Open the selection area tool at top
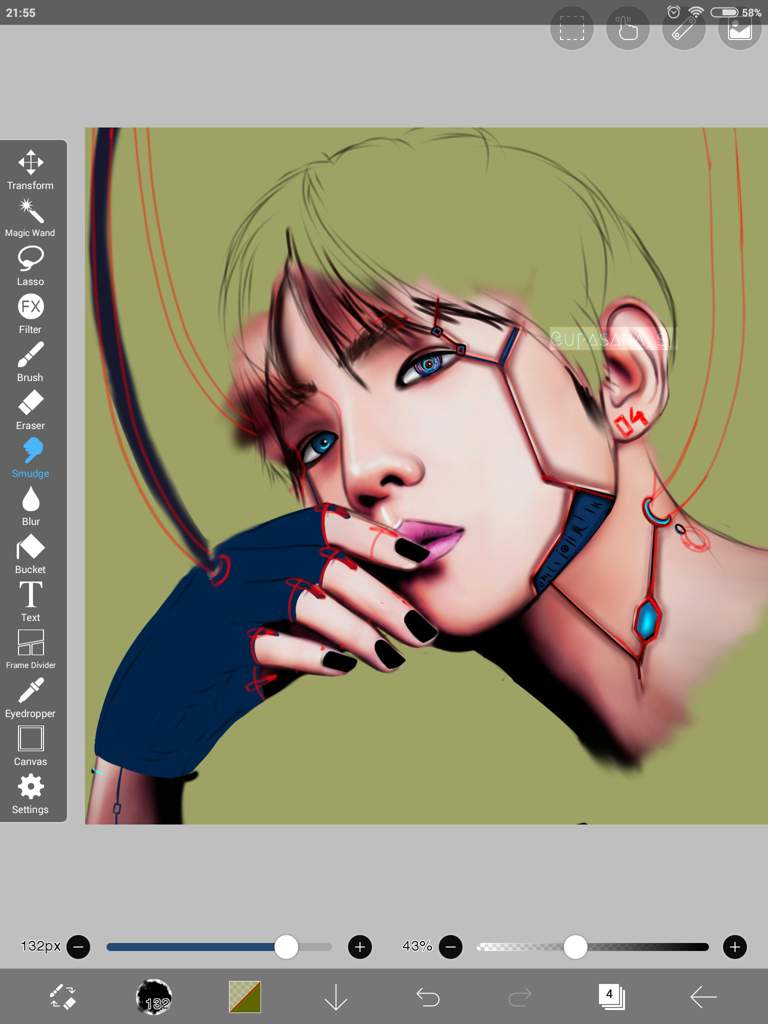Viewport: 768px width, 1024px height. click(x=572, y=29)
